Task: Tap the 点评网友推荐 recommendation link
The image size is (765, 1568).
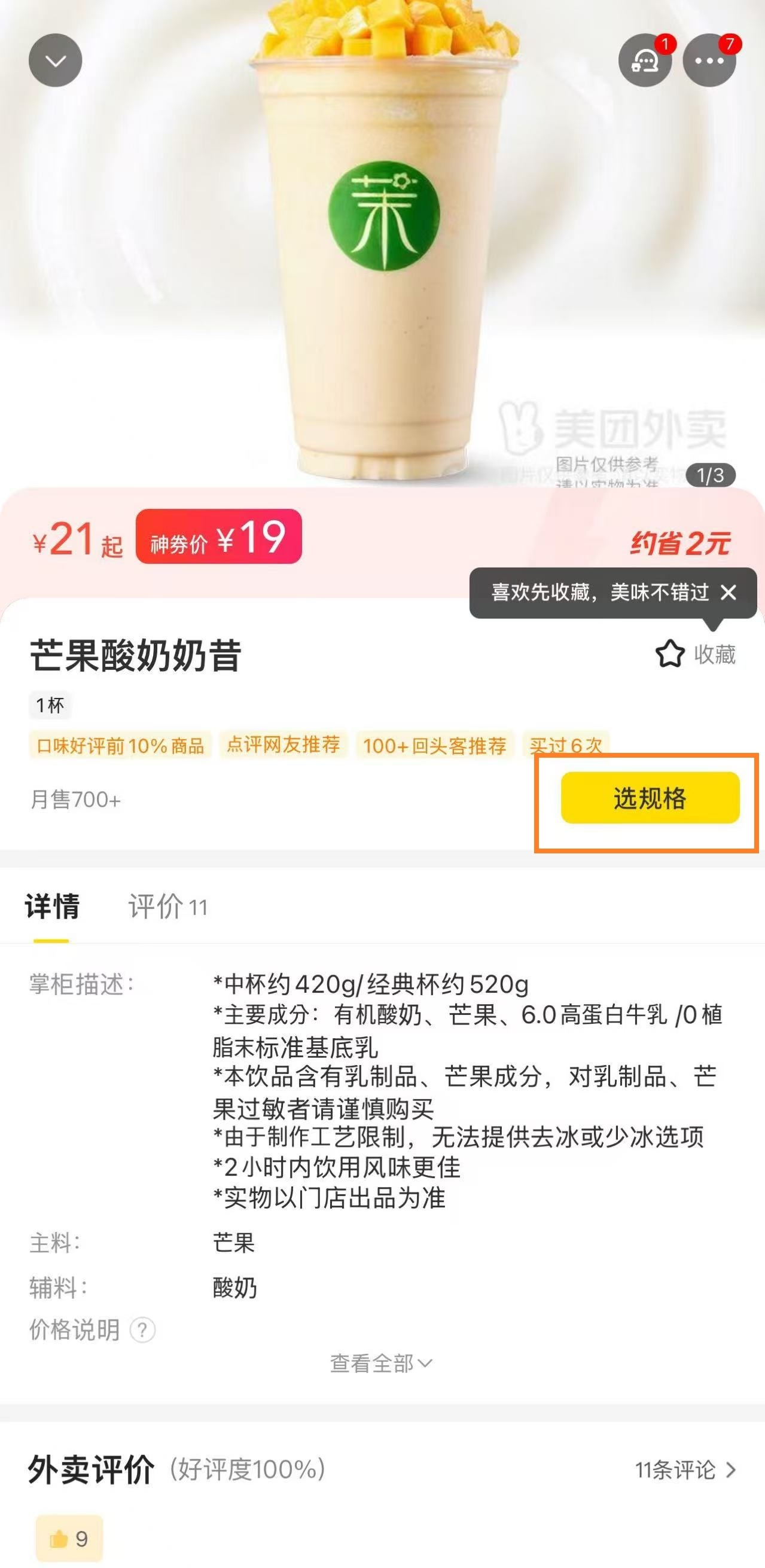Action: click(x=284, y=746)
